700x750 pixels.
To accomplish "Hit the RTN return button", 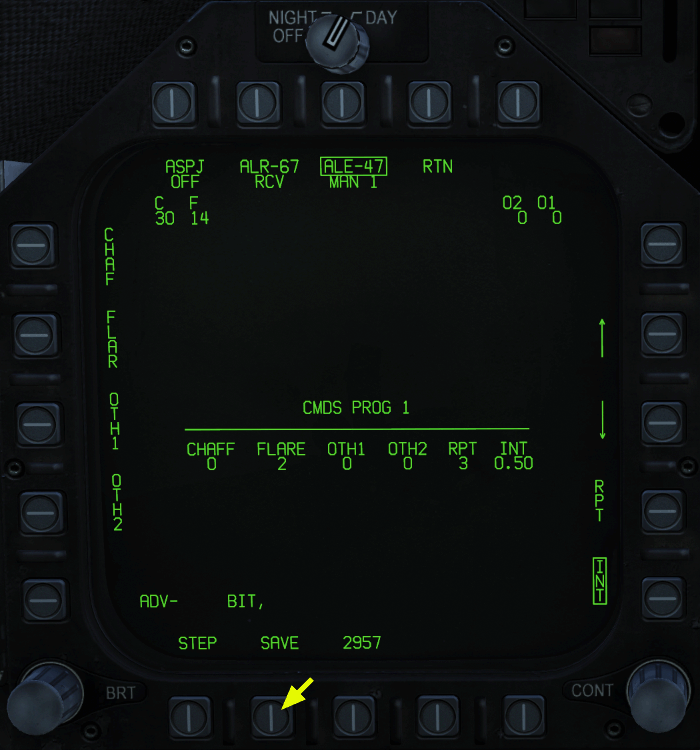I will pos(428,101).
